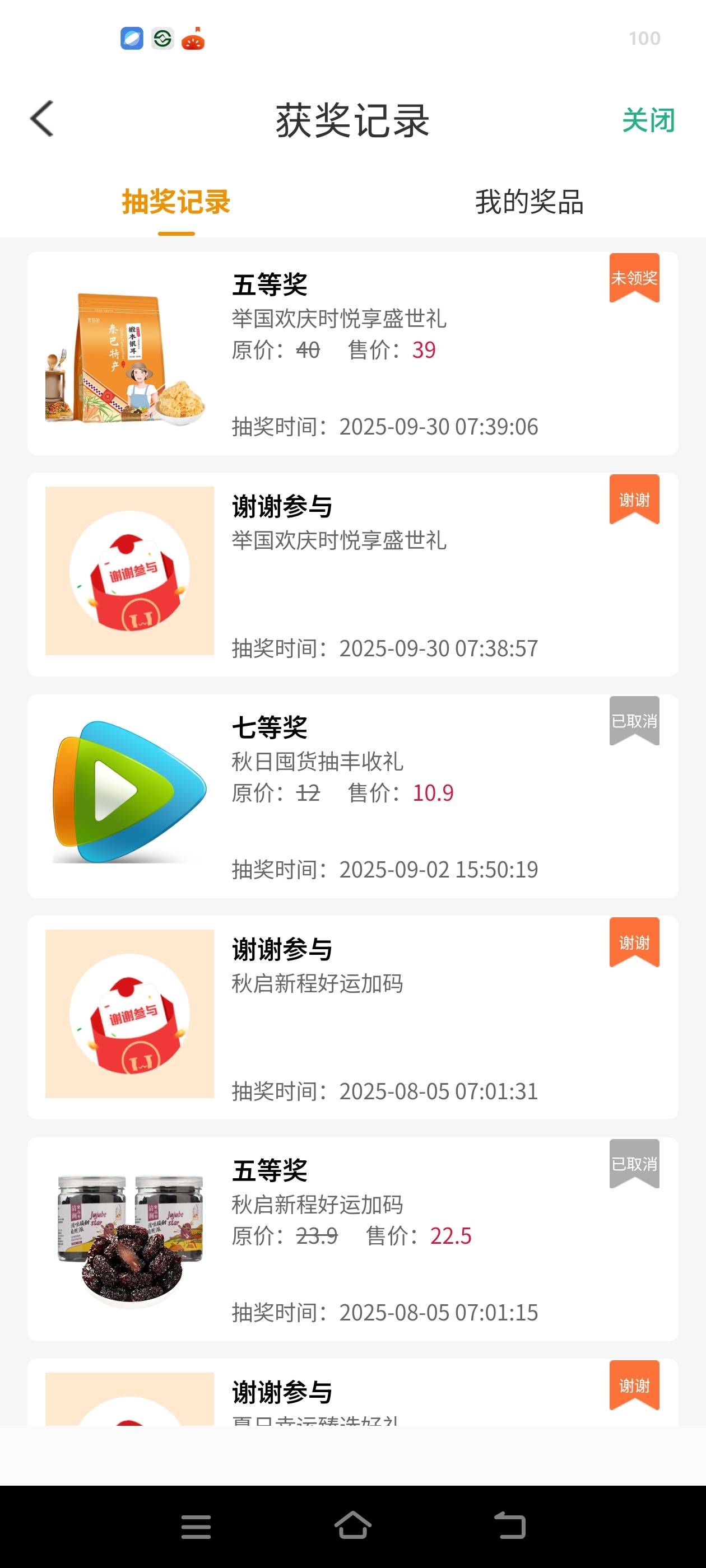Open the 谢谢参与 record from 07:38:57
Viewport: 706px width, 1568px height.
[352, 575]
